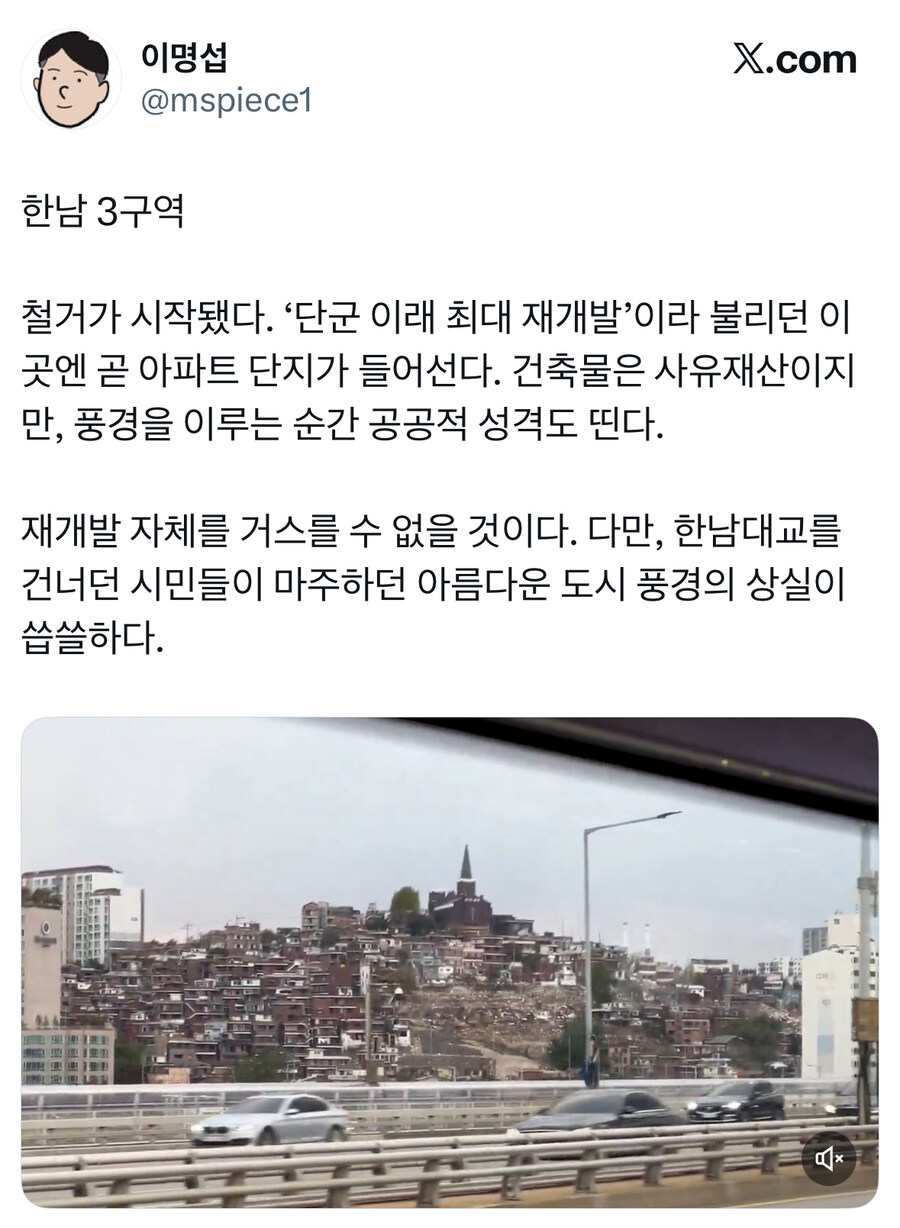The width and height of the screenshot is (900, 1228).
Task: Play the Hannam Bridge video
Action: click(450, 960)
